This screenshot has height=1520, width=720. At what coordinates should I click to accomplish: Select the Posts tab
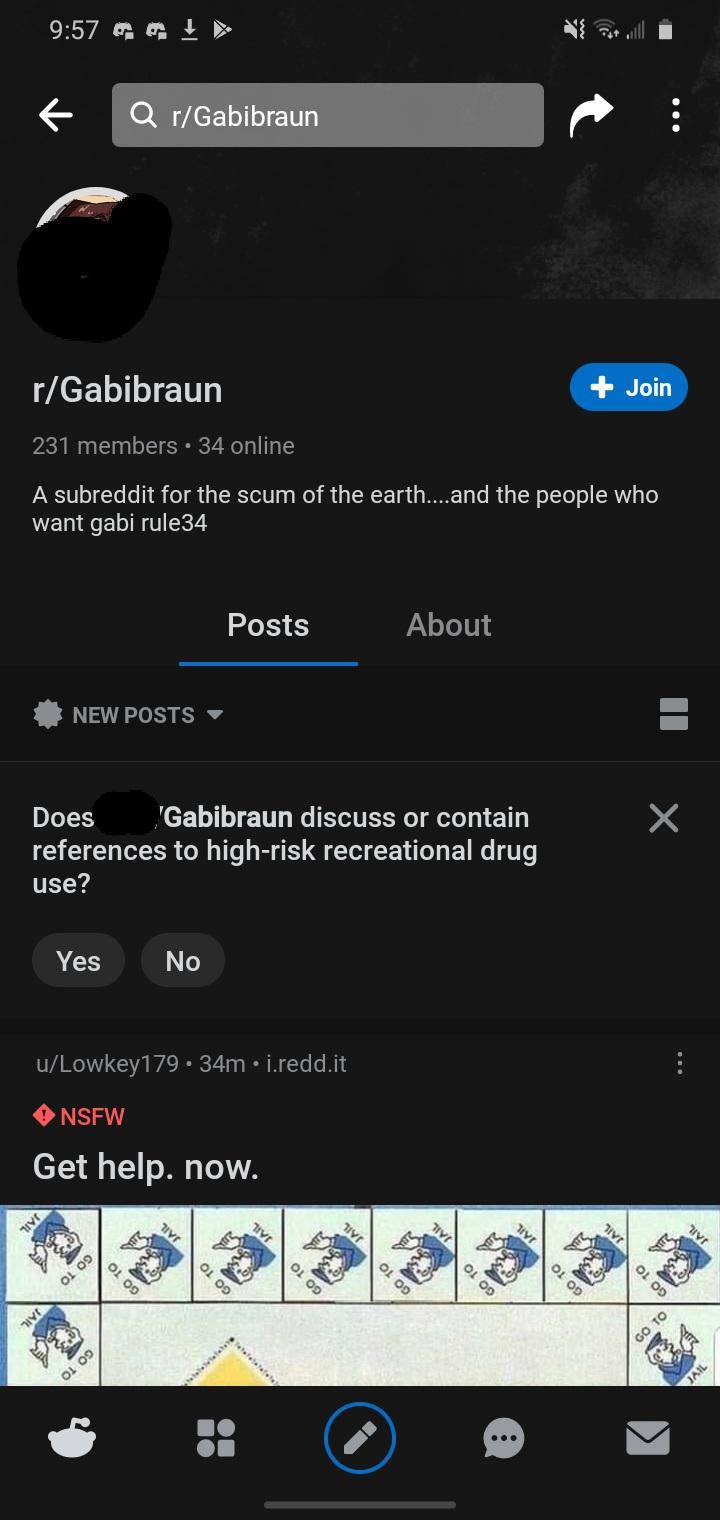tap(268, 625)
